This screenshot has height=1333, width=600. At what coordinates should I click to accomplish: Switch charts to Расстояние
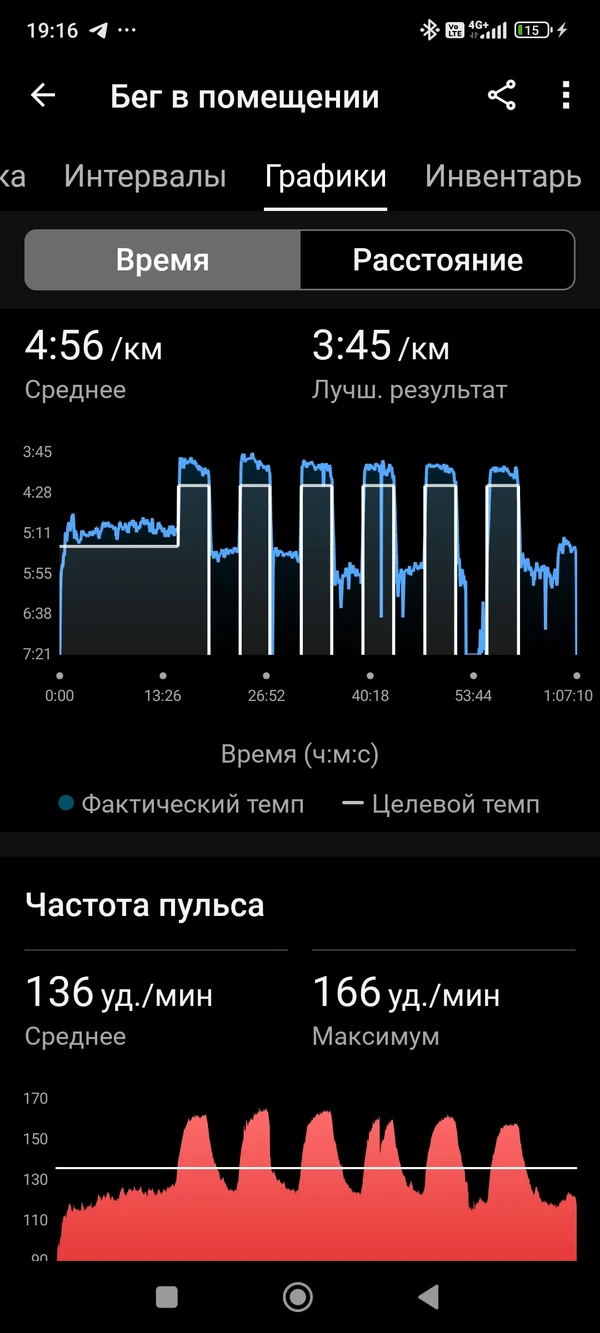[x=437, y=260]
